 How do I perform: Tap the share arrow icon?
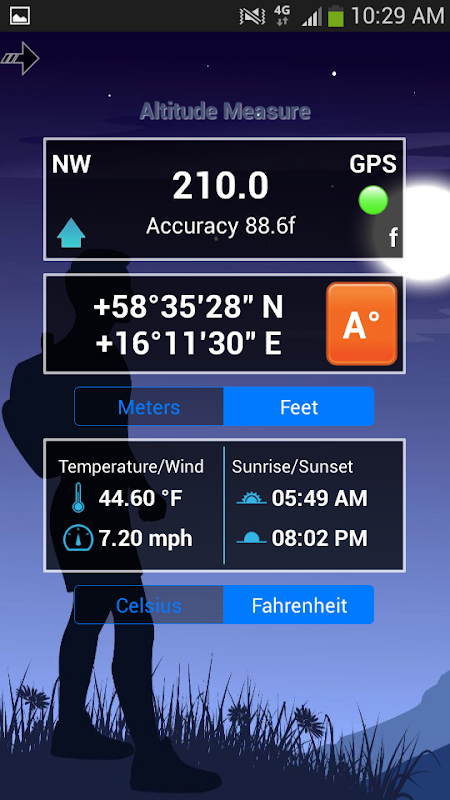pyautogui.click(x=20, y=58)
